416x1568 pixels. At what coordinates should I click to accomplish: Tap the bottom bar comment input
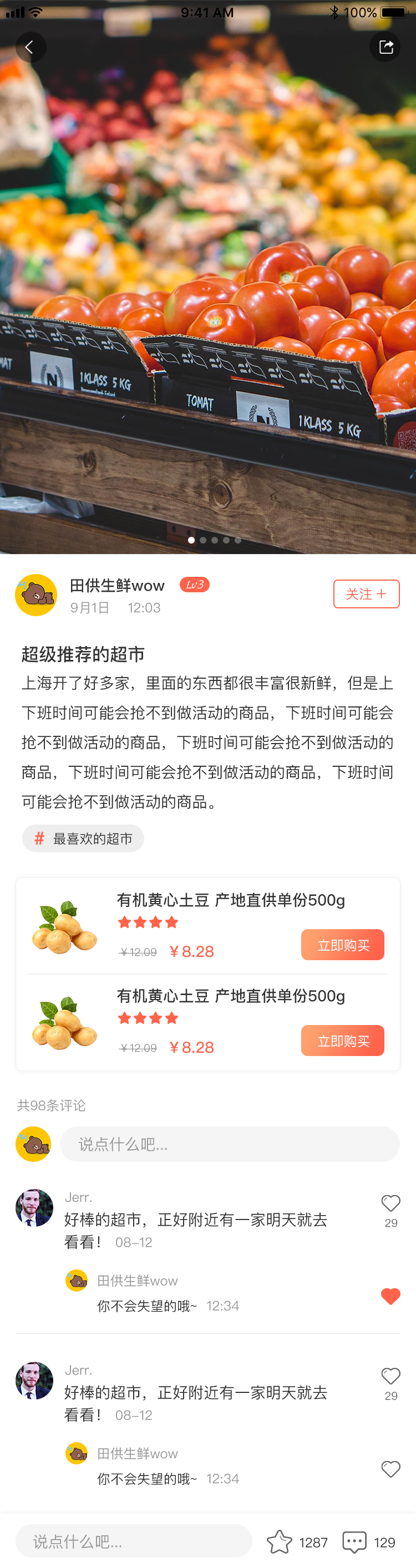(134, 1541)
